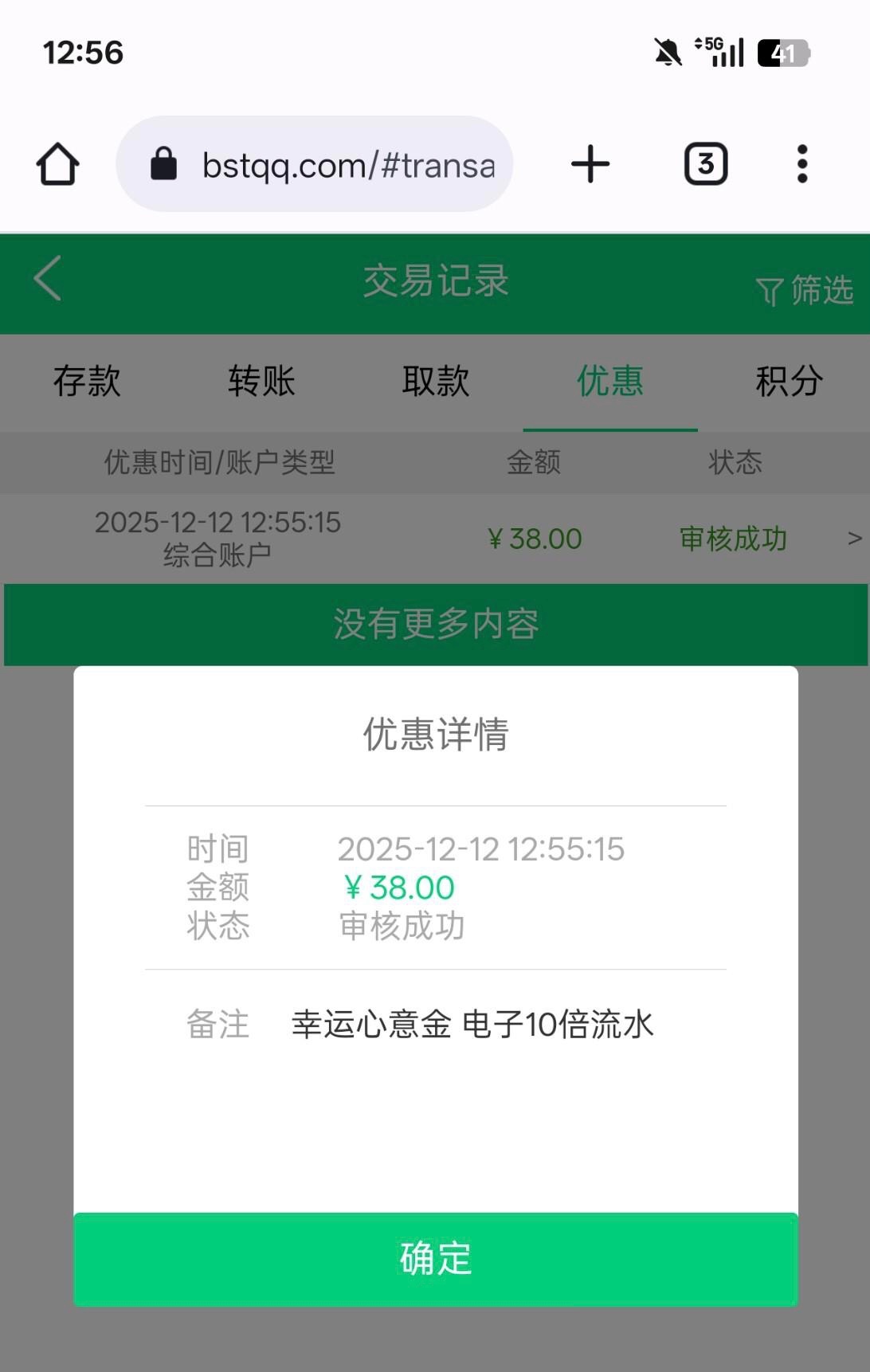The width and height of the screenshot is (870, 1372).
Task: Switch to the 转账 tab
Action: tap(261, 381)
